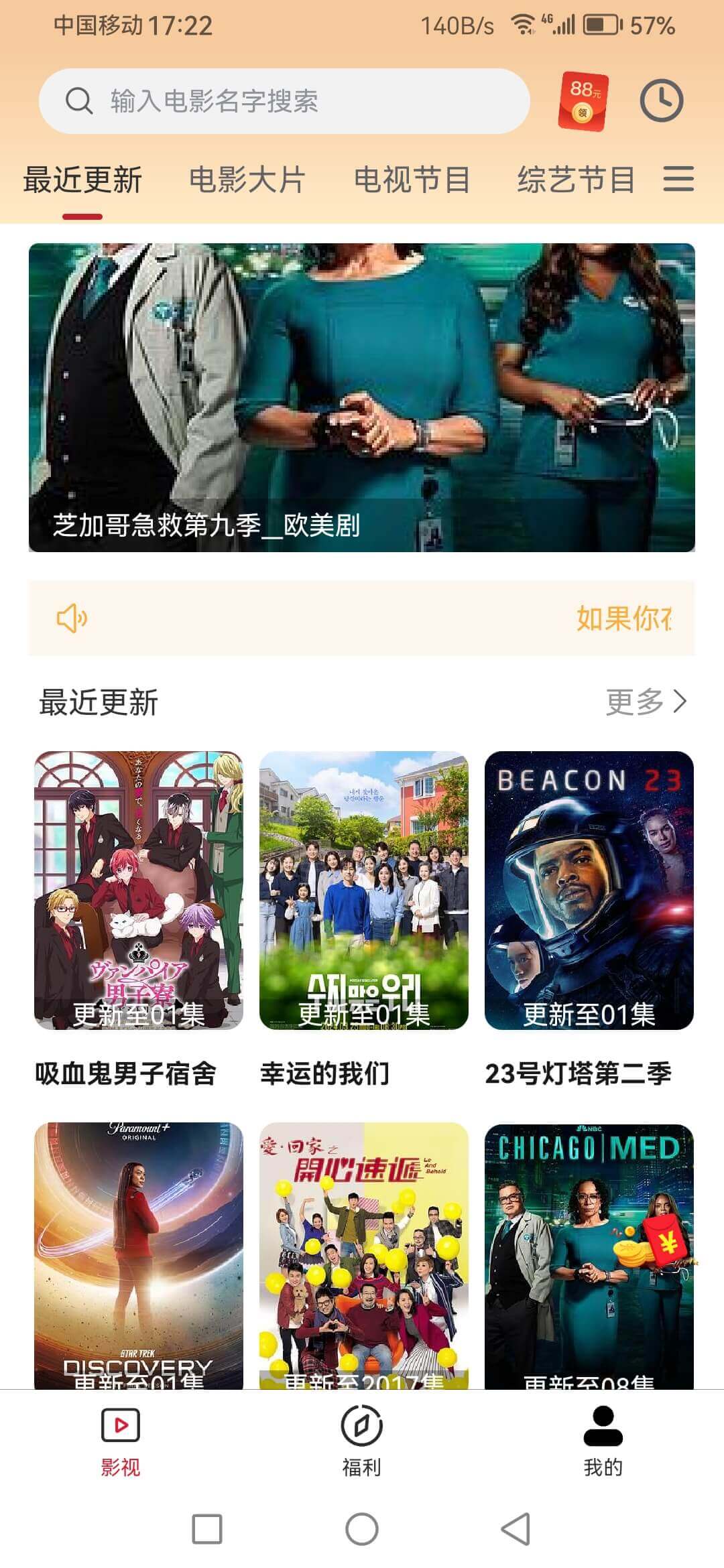View more under 最近更新
The height and width of the screenshot is (1568, 724).
pos(646,702)
